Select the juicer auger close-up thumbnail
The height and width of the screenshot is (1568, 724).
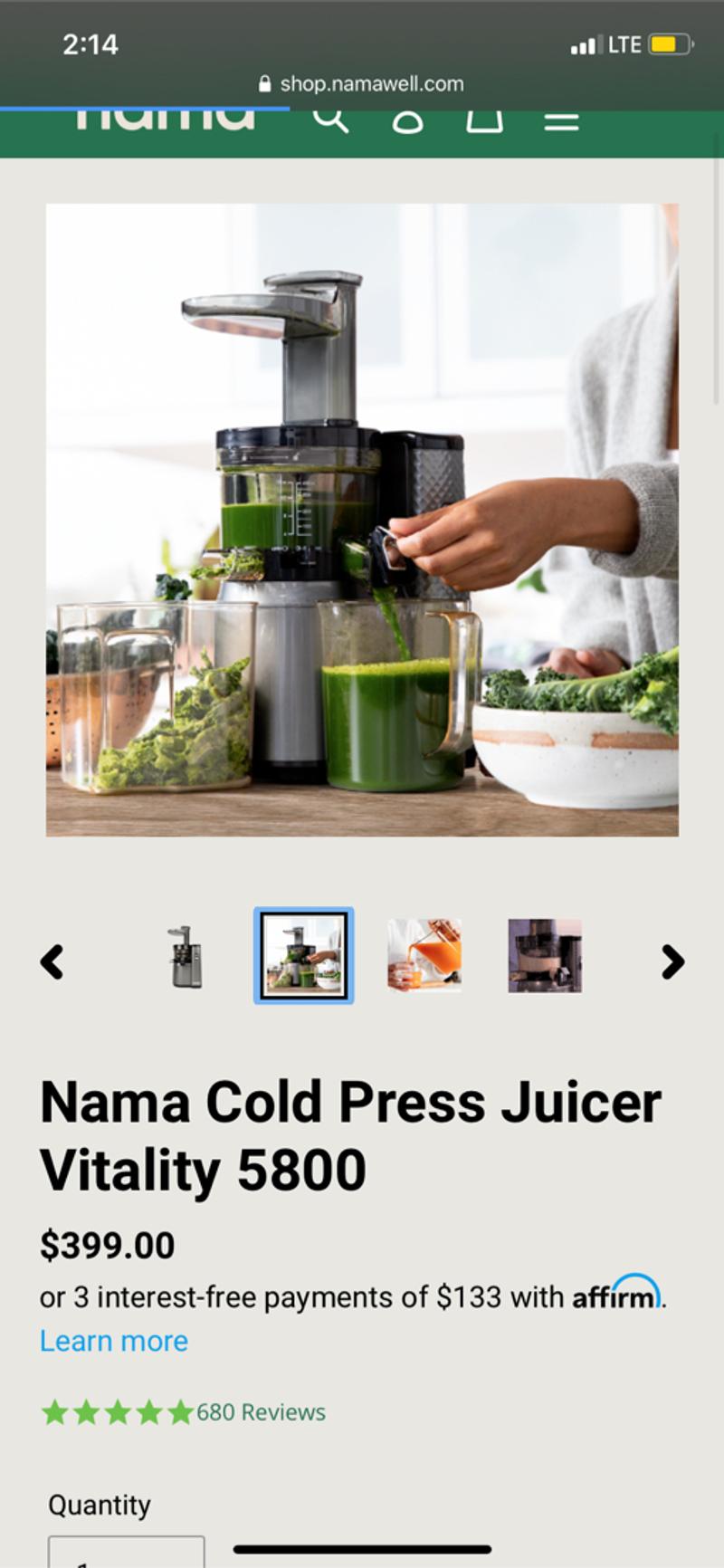coord(545,956)
